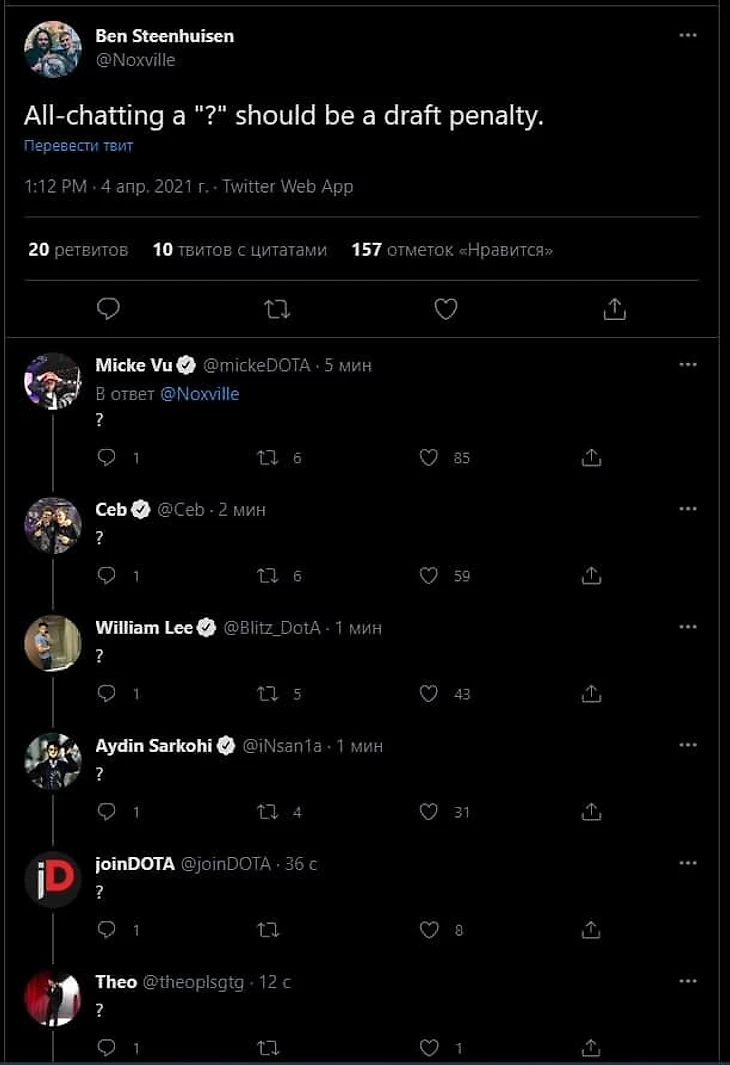Retweet joinDOTA's reply
Screen dimensions: 730x1065
(268, 930)
